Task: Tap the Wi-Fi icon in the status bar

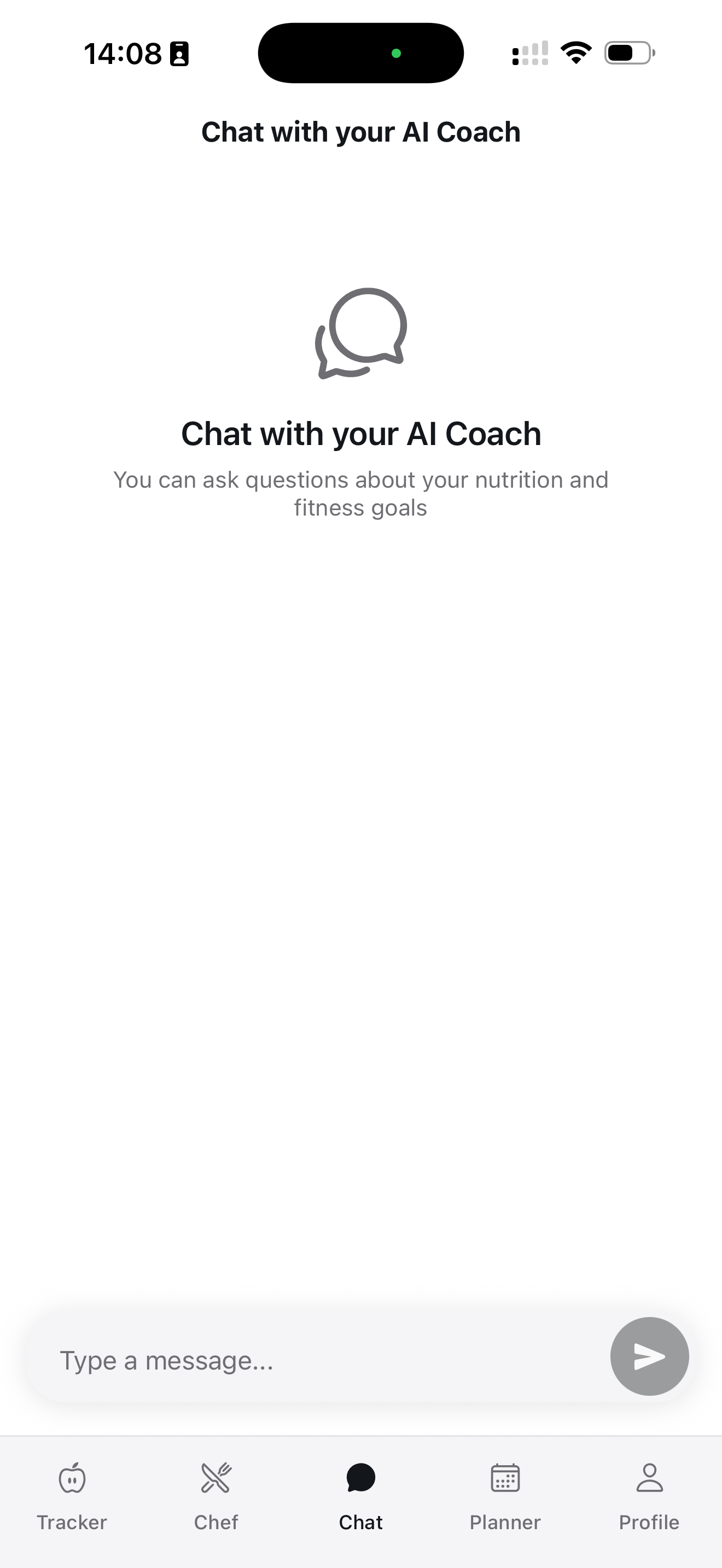Action: coord(575,54)
